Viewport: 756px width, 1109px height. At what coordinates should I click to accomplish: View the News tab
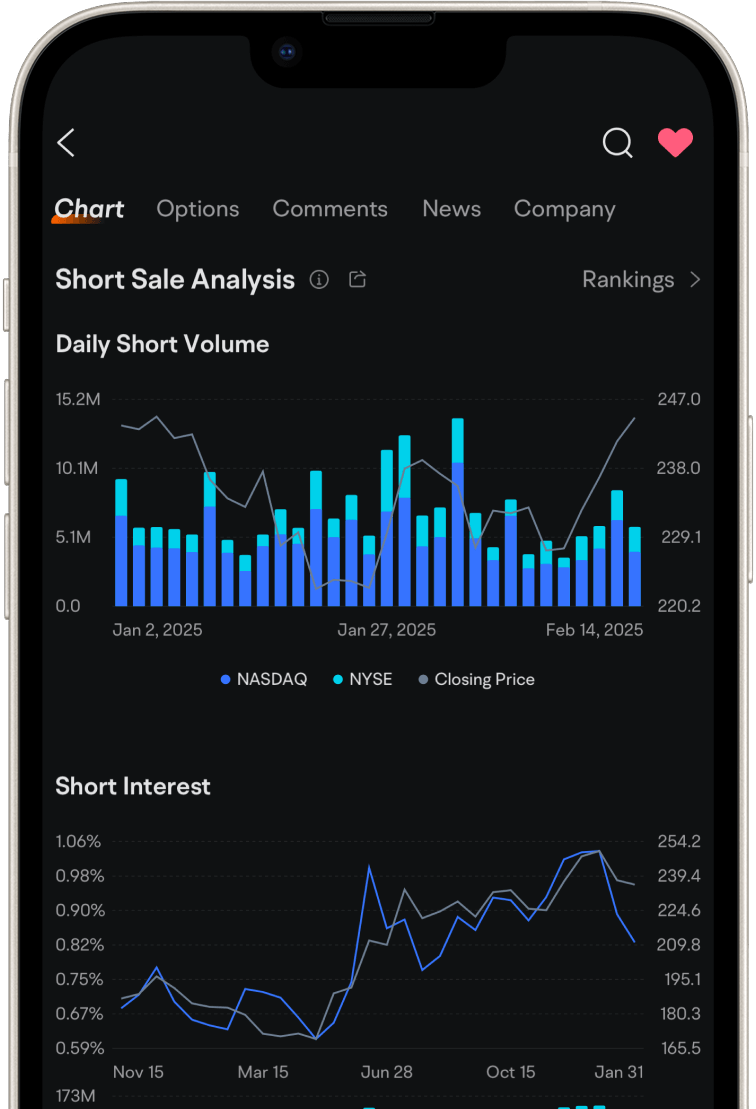tap(451, 209)
